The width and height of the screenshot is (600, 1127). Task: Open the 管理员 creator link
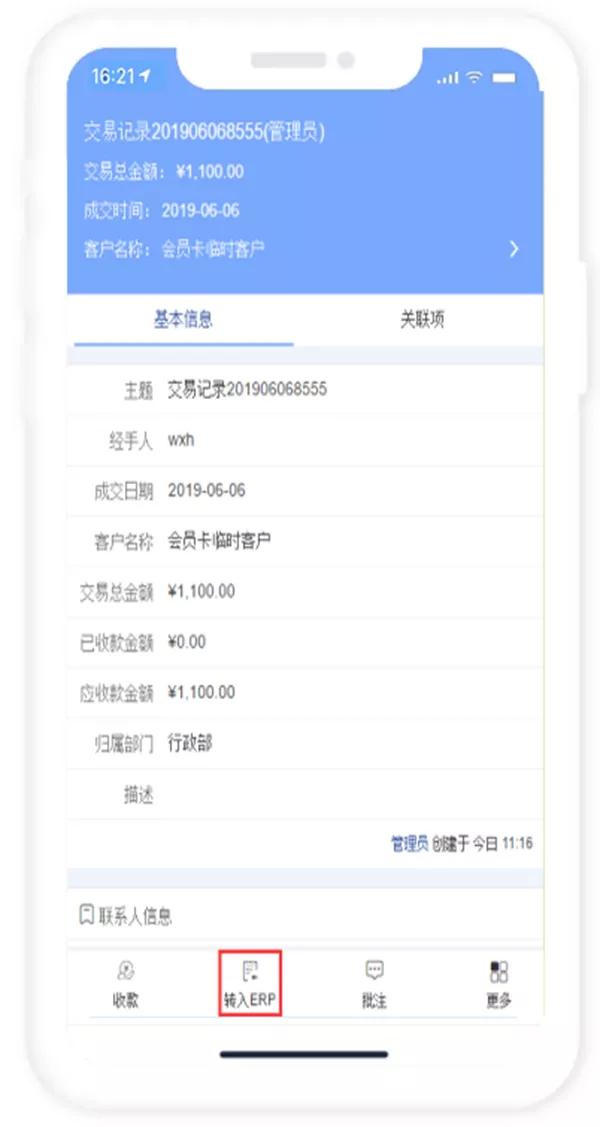coord(410,844)
